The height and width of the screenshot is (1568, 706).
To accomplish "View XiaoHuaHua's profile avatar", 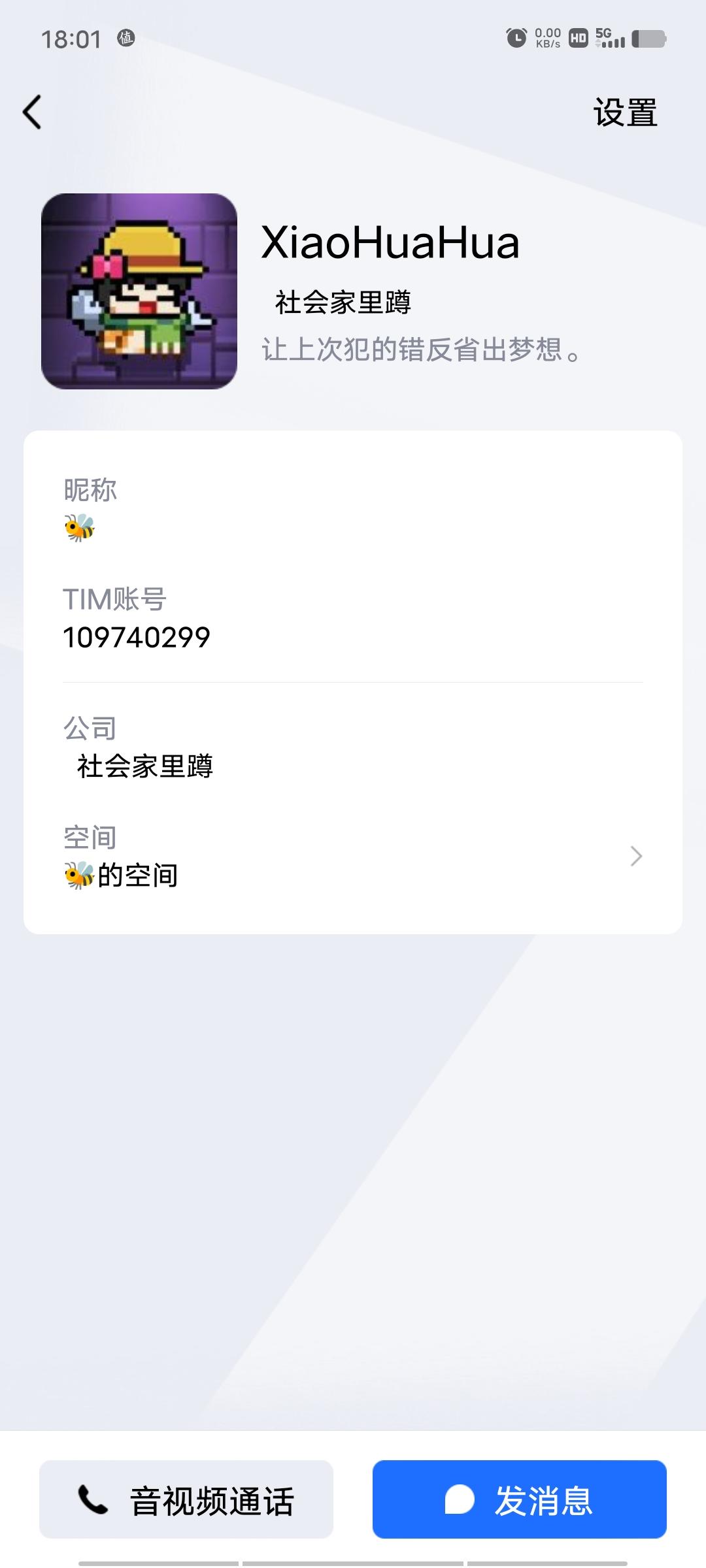I will pyautogui.click(x=139, y=291).
